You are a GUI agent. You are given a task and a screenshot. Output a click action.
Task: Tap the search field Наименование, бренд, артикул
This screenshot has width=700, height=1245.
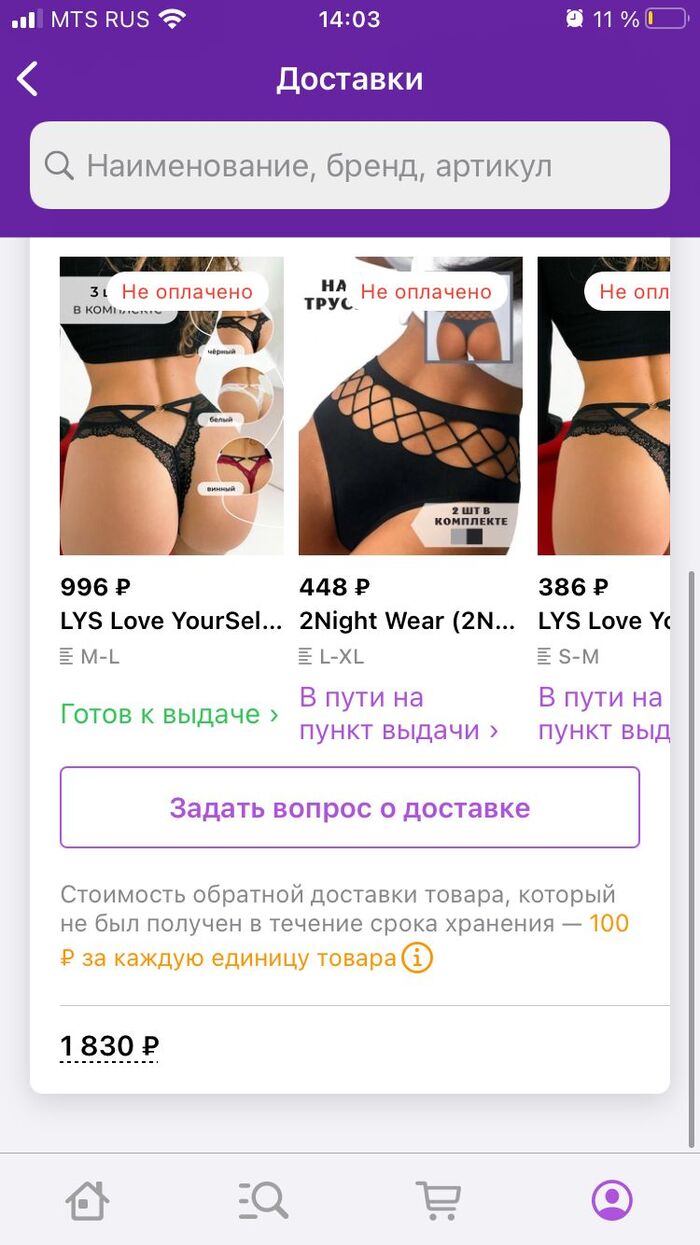(350, 165)
